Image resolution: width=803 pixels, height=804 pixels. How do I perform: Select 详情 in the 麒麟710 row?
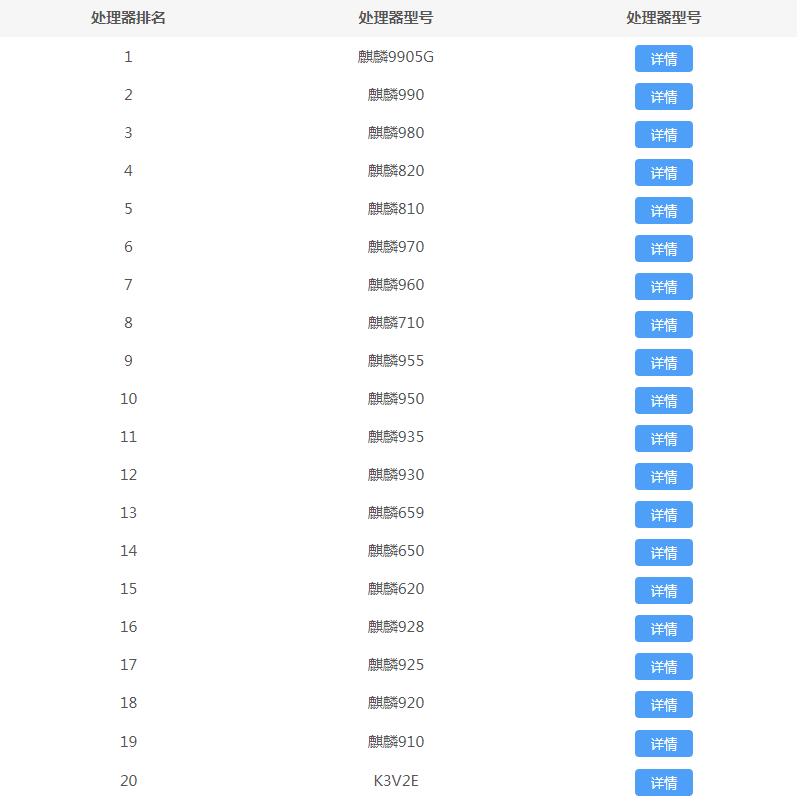click(663, 325)
